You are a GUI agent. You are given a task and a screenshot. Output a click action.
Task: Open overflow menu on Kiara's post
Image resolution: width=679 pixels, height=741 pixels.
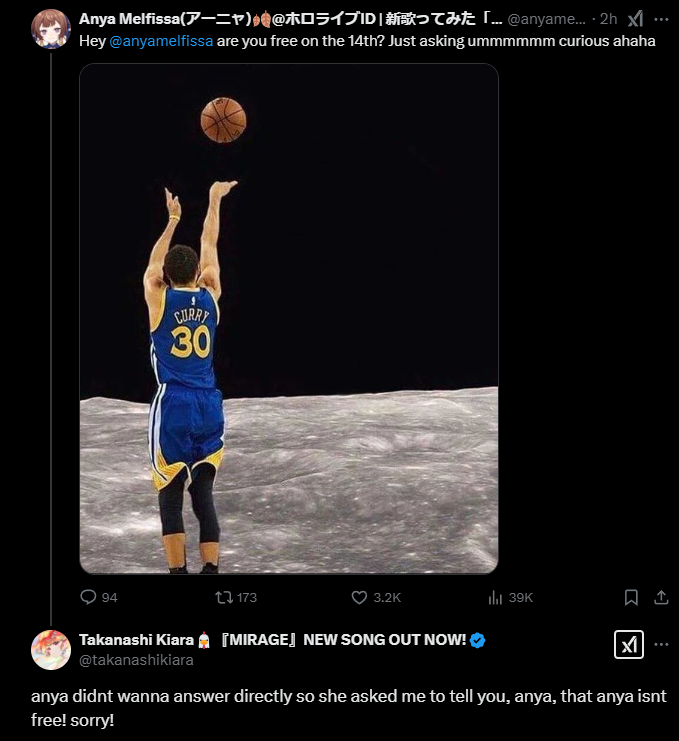pyautogui.click(x=661, y=644)
